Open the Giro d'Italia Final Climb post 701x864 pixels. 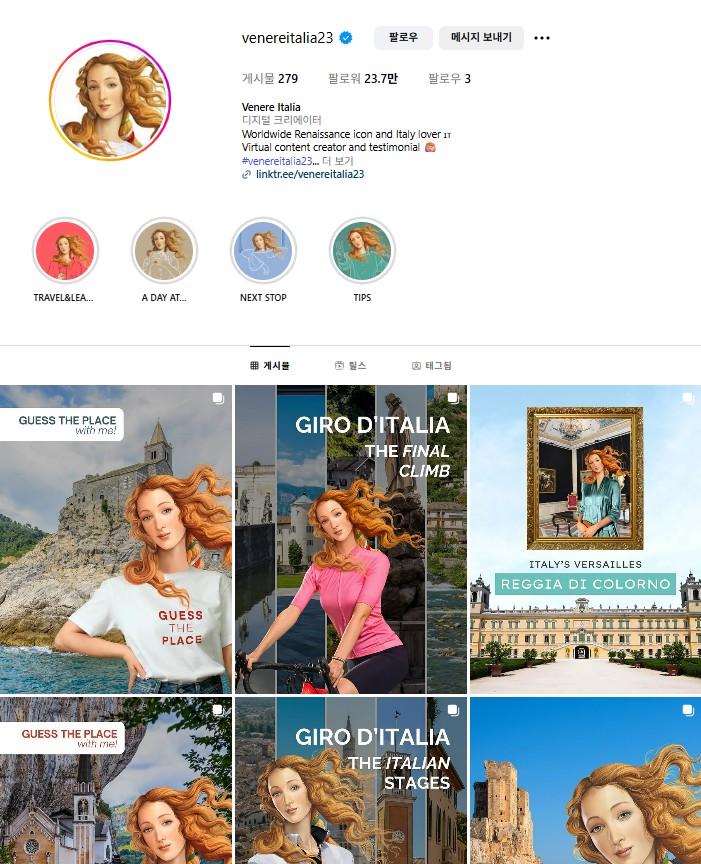(350, 540)
